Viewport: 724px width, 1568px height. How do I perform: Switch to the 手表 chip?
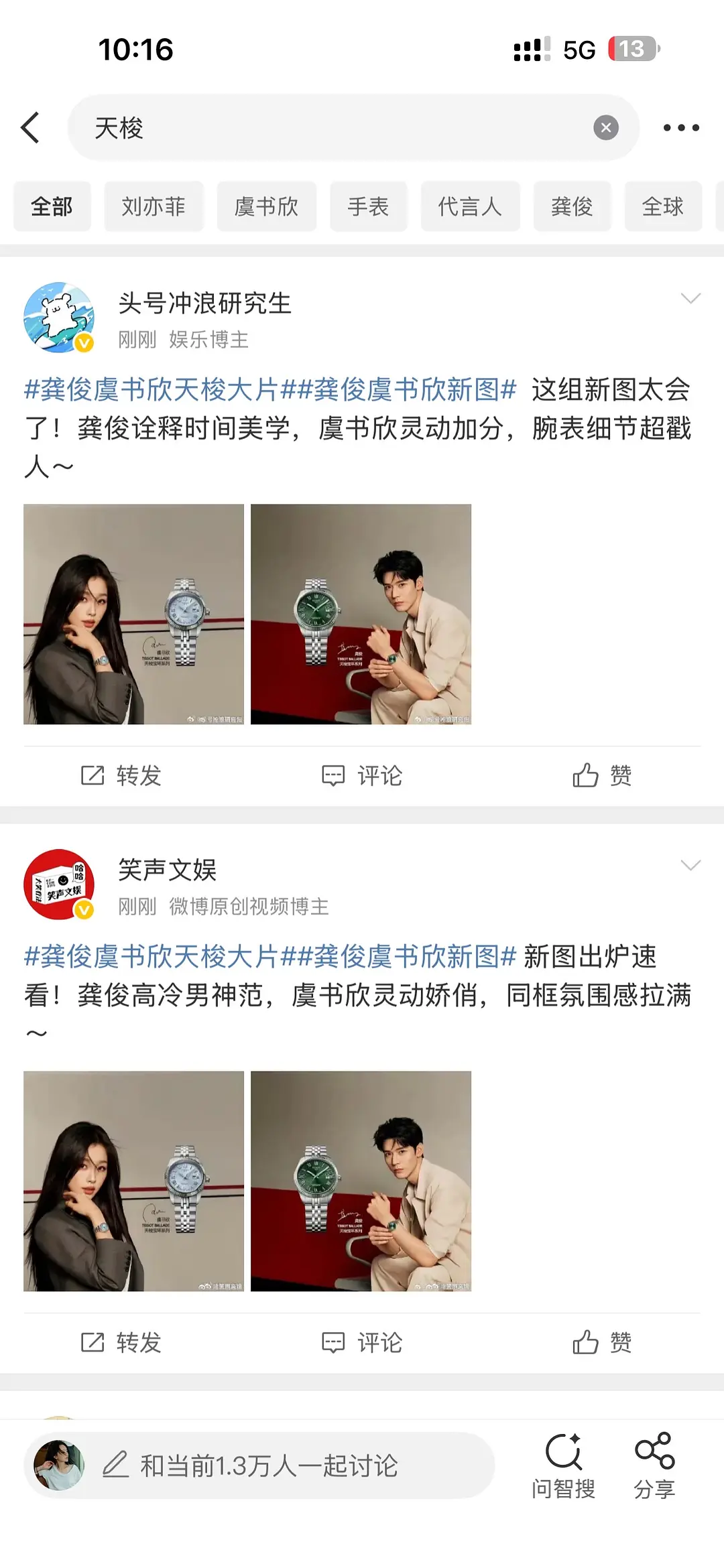(368, 206)
